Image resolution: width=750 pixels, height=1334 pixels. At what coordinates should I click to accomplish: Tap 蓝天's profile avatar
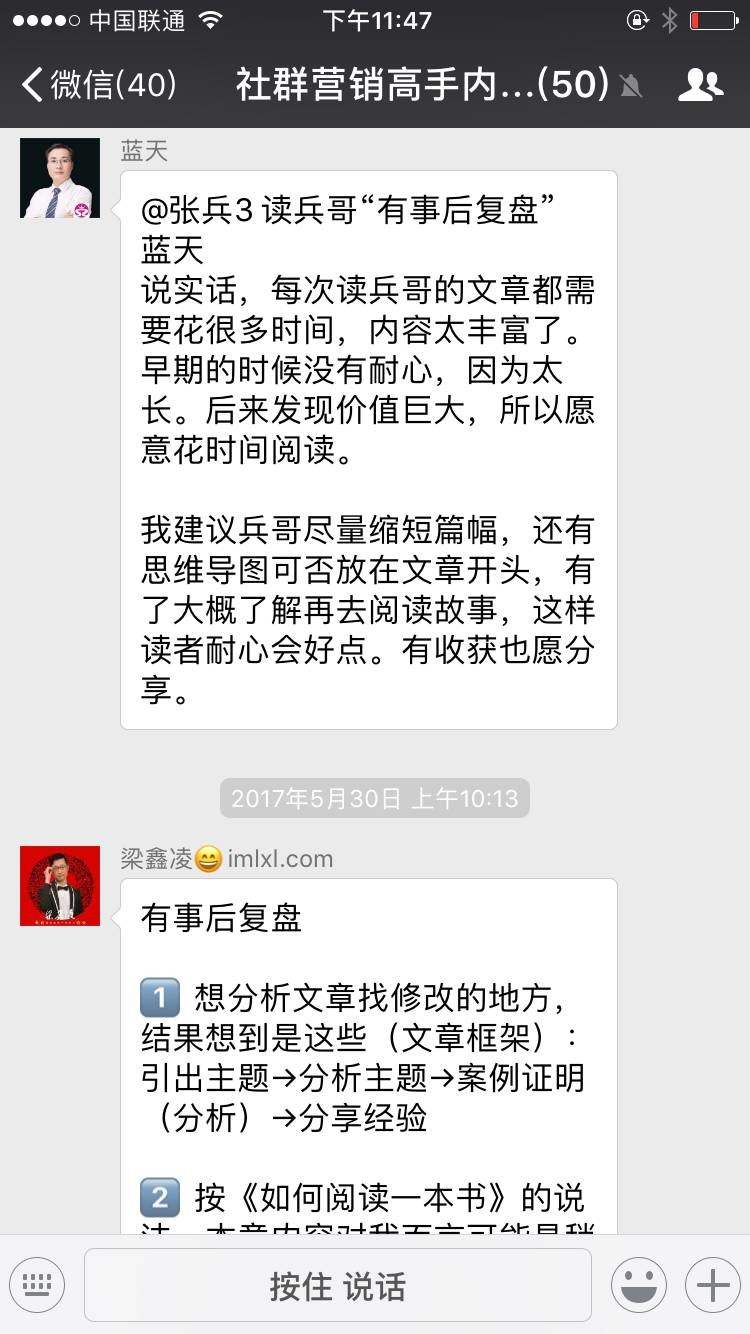[x=60, y=178]
